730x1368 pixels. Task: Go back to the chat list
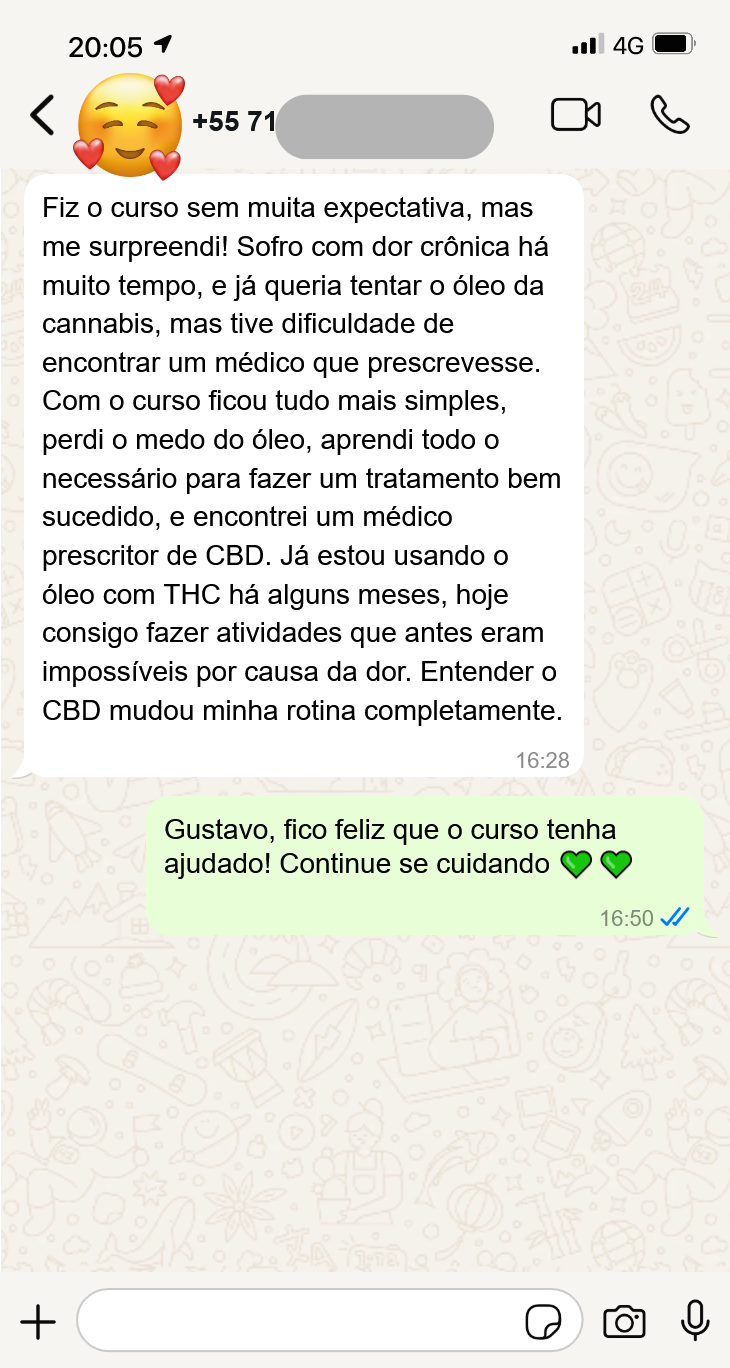(x=40, y=115)
